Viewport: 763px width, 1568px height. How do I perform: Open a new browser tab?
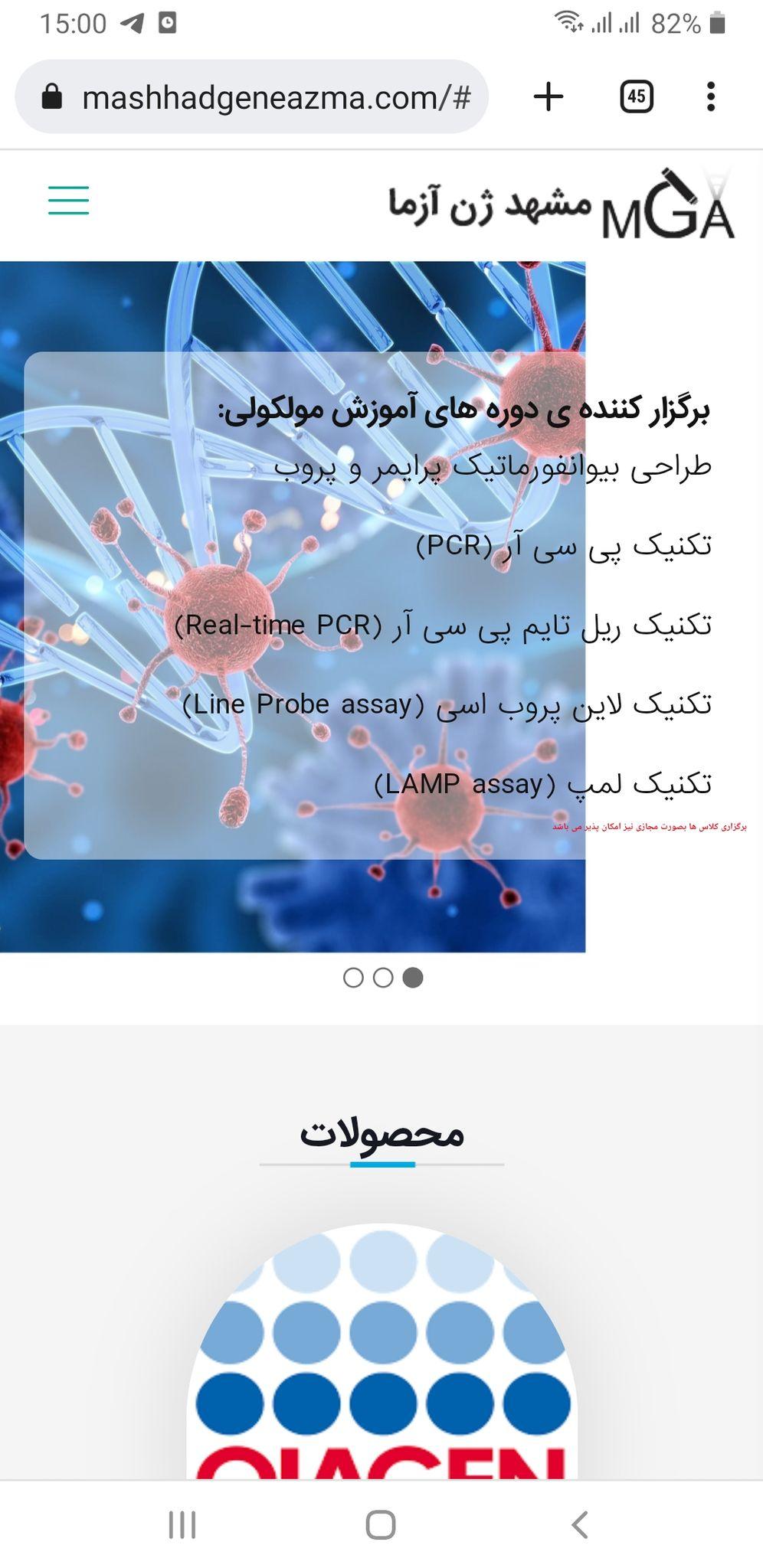pyautogui.click(x=548, y=97)
